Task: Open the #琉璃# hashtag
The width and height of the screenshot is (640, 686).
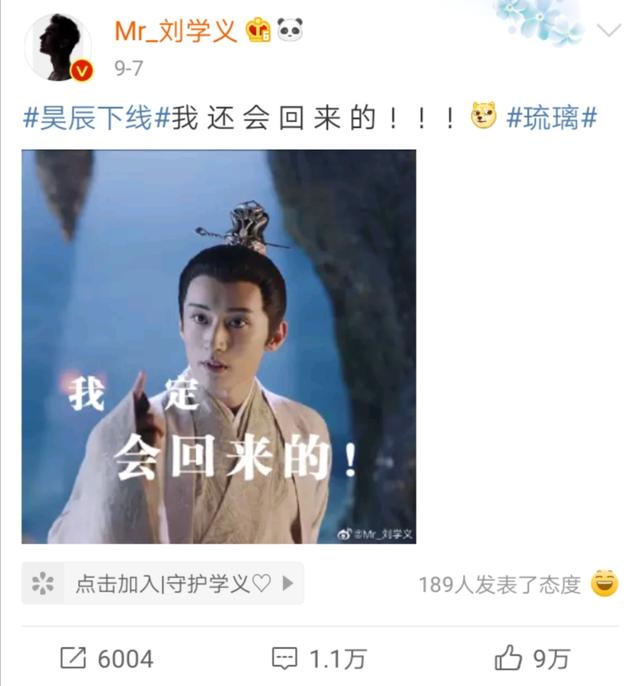Action: click(552, 118)
